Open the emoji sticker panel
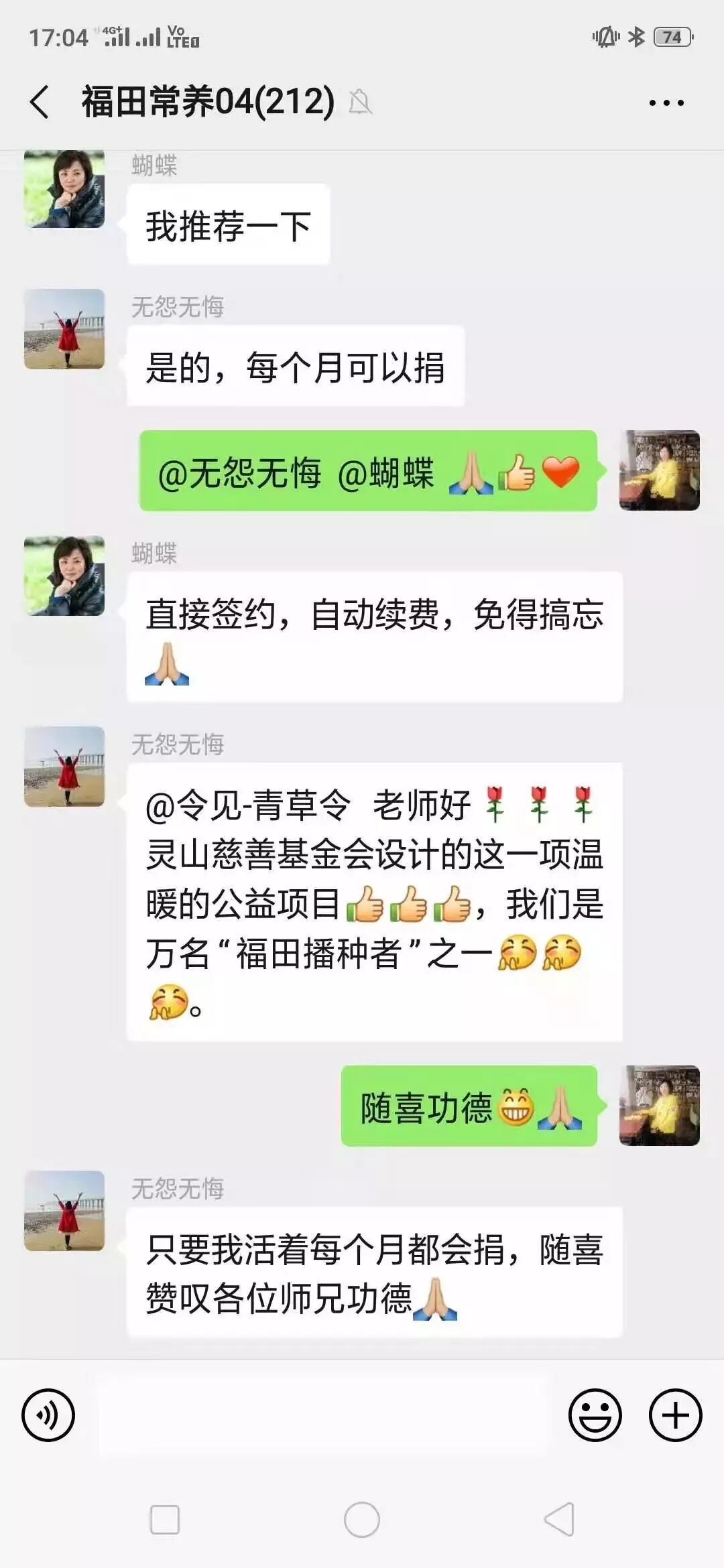Screen dimensions: 724x1568 (x=595, y=1415)
